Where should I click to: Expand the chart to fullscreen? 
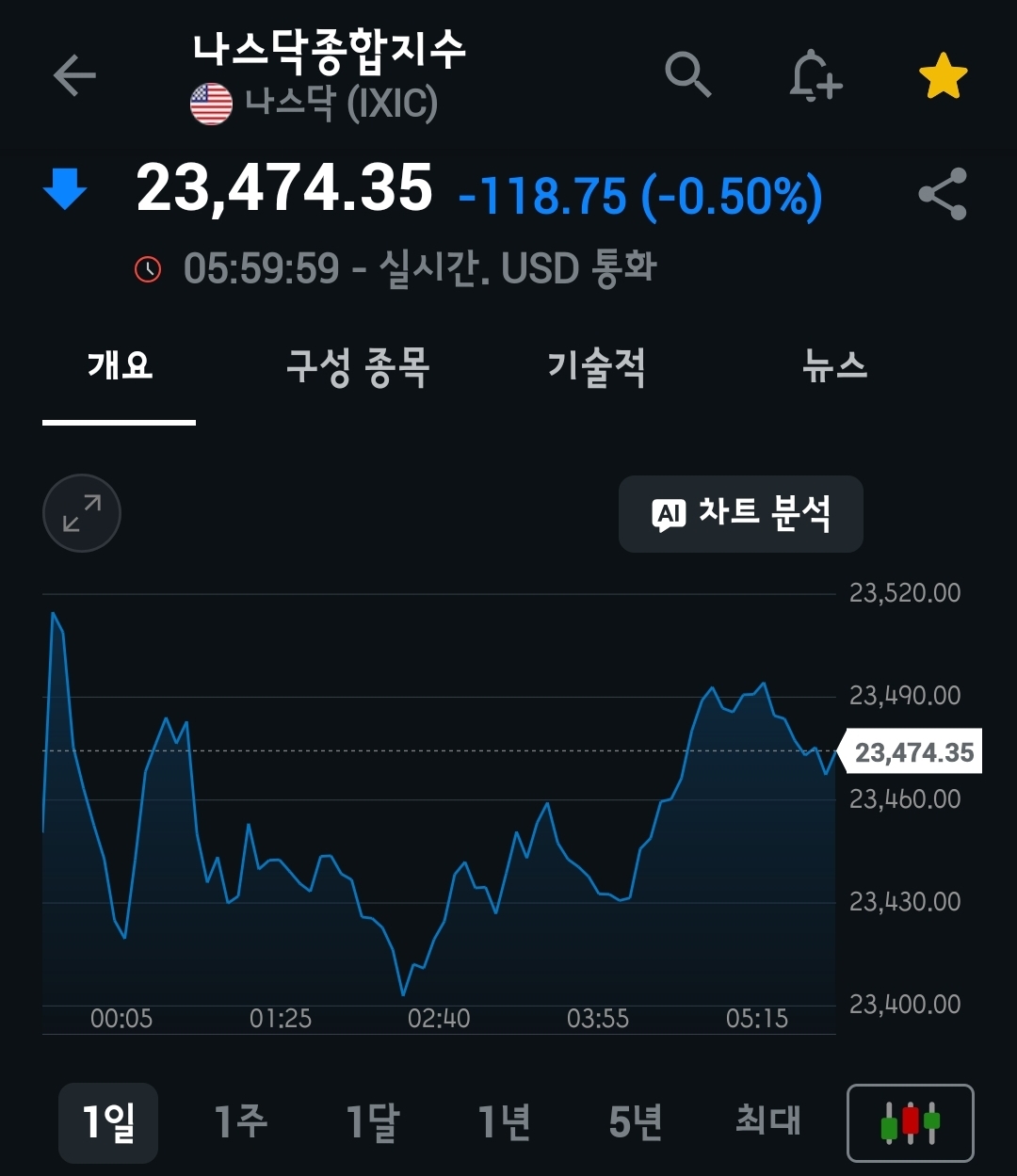[x=82, y=513]
